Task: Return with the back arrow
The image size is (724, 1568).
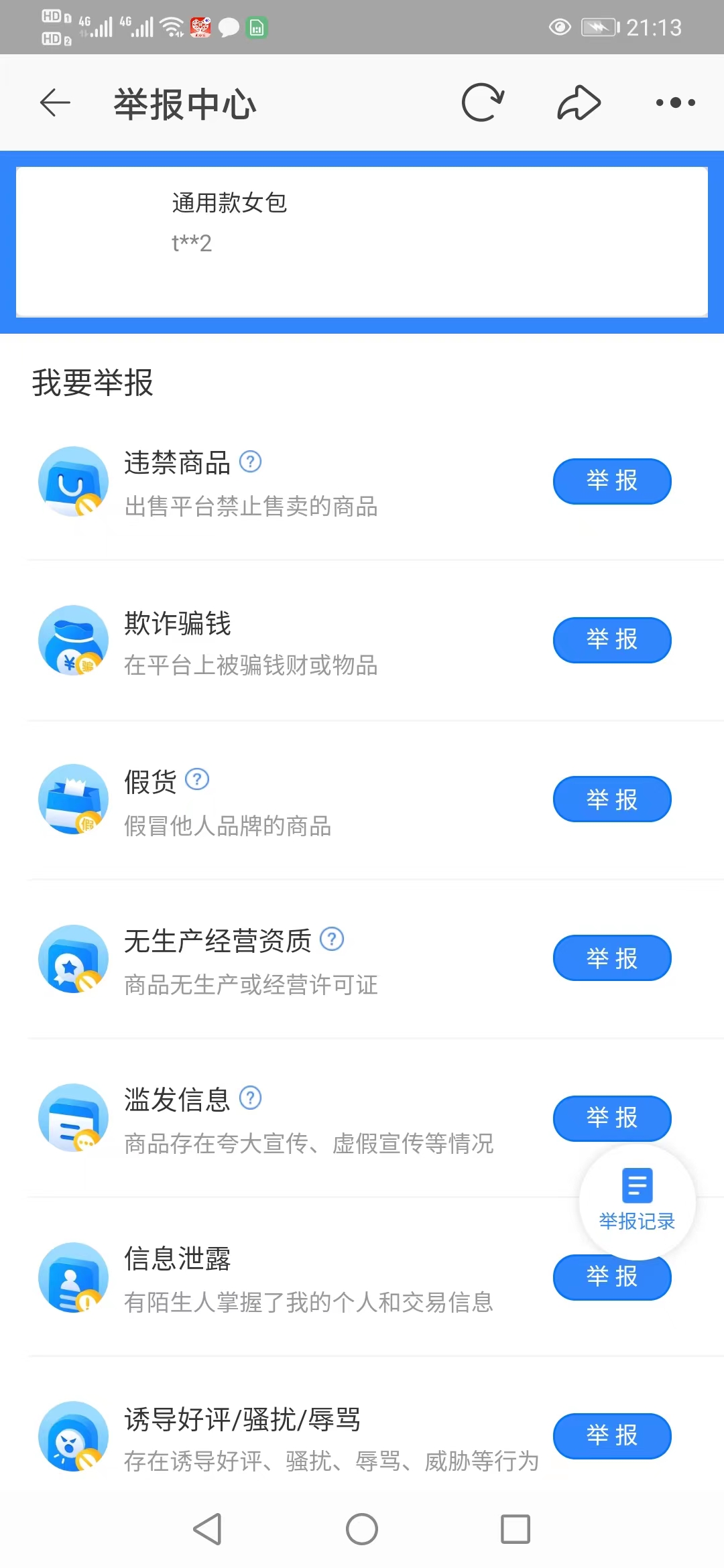Action: point(55,102)
